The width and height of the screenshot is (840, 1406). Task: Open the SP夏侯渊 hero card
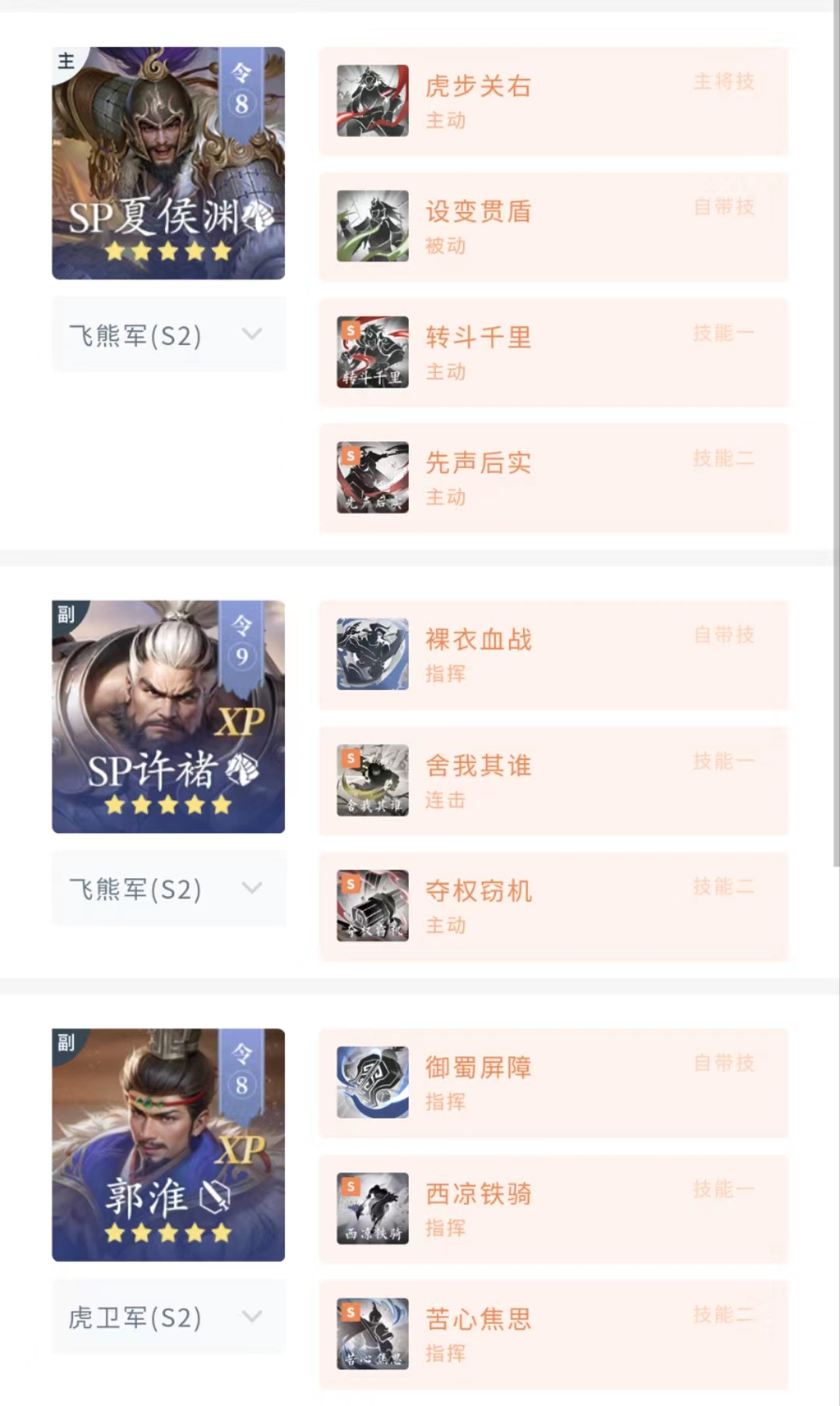click(x=168, y=163)
